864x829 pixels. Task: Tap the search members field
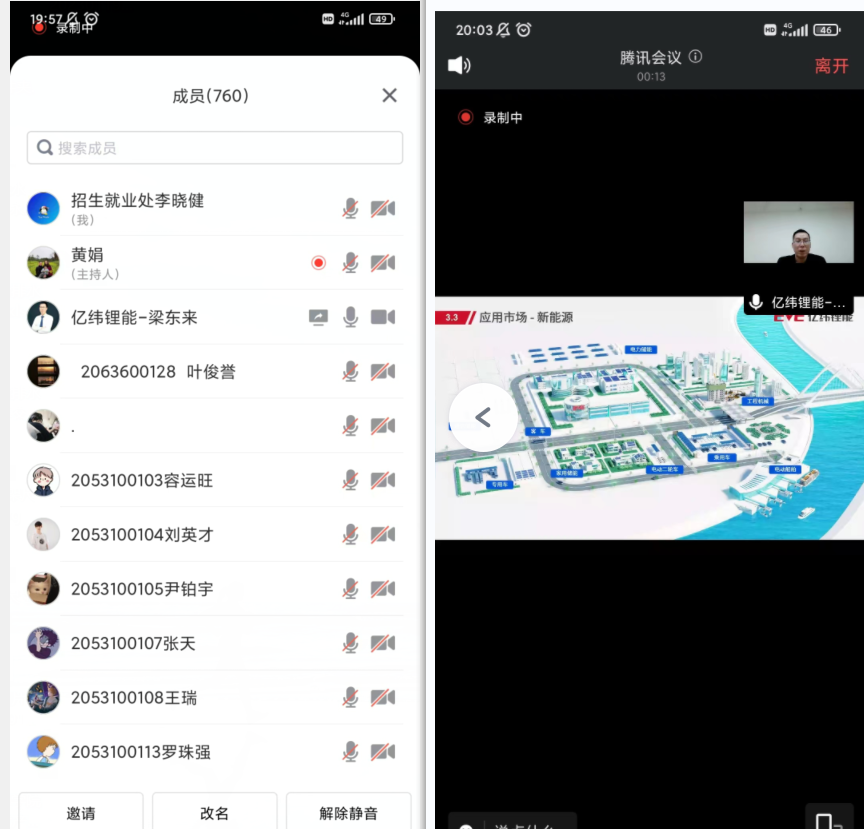point(215,148)
